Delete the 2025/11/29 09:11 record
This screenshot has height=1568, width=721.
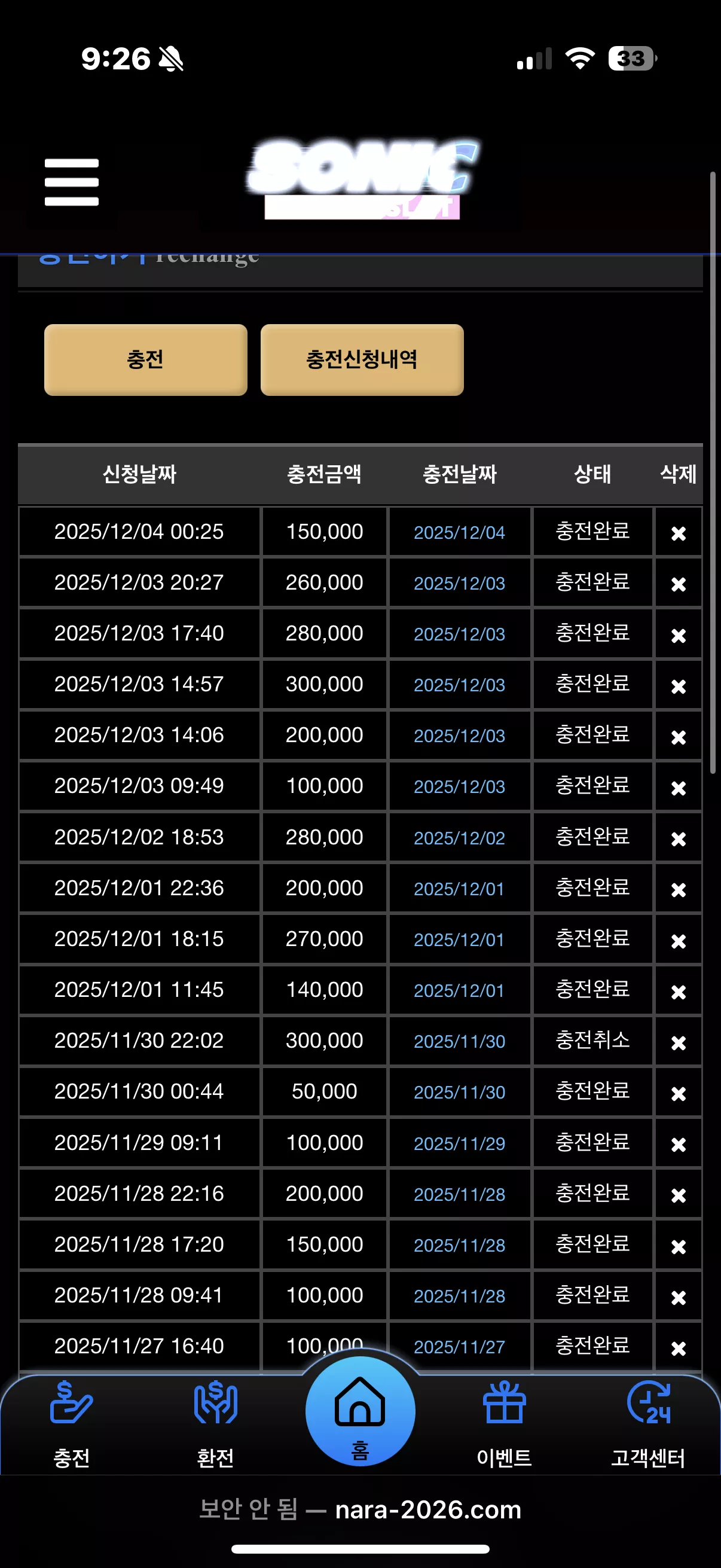(x=679, y=1145)
